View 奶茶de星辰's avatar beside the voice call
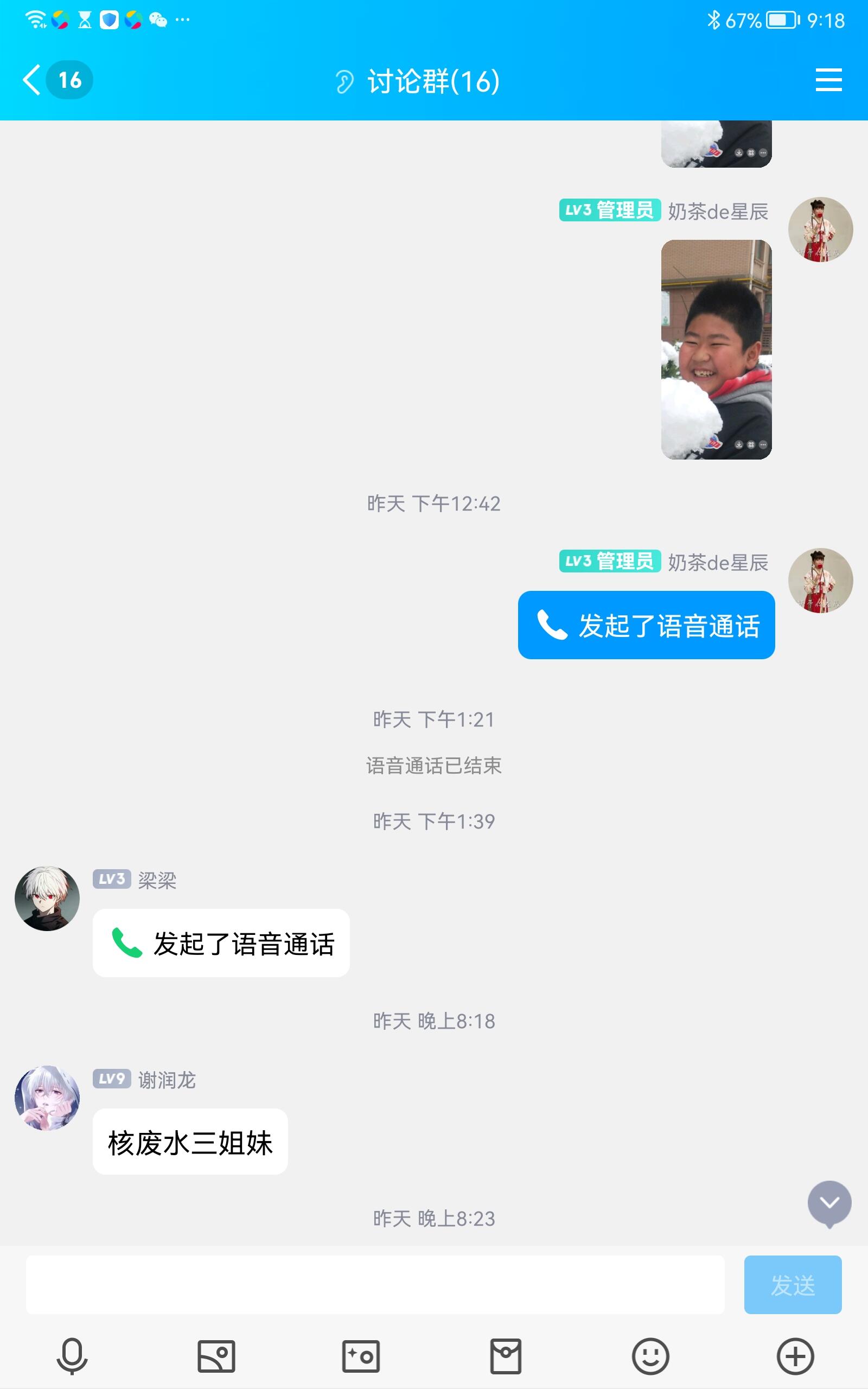The height and width of the screenshot is (1389, 868). click(x=820, y=580)
